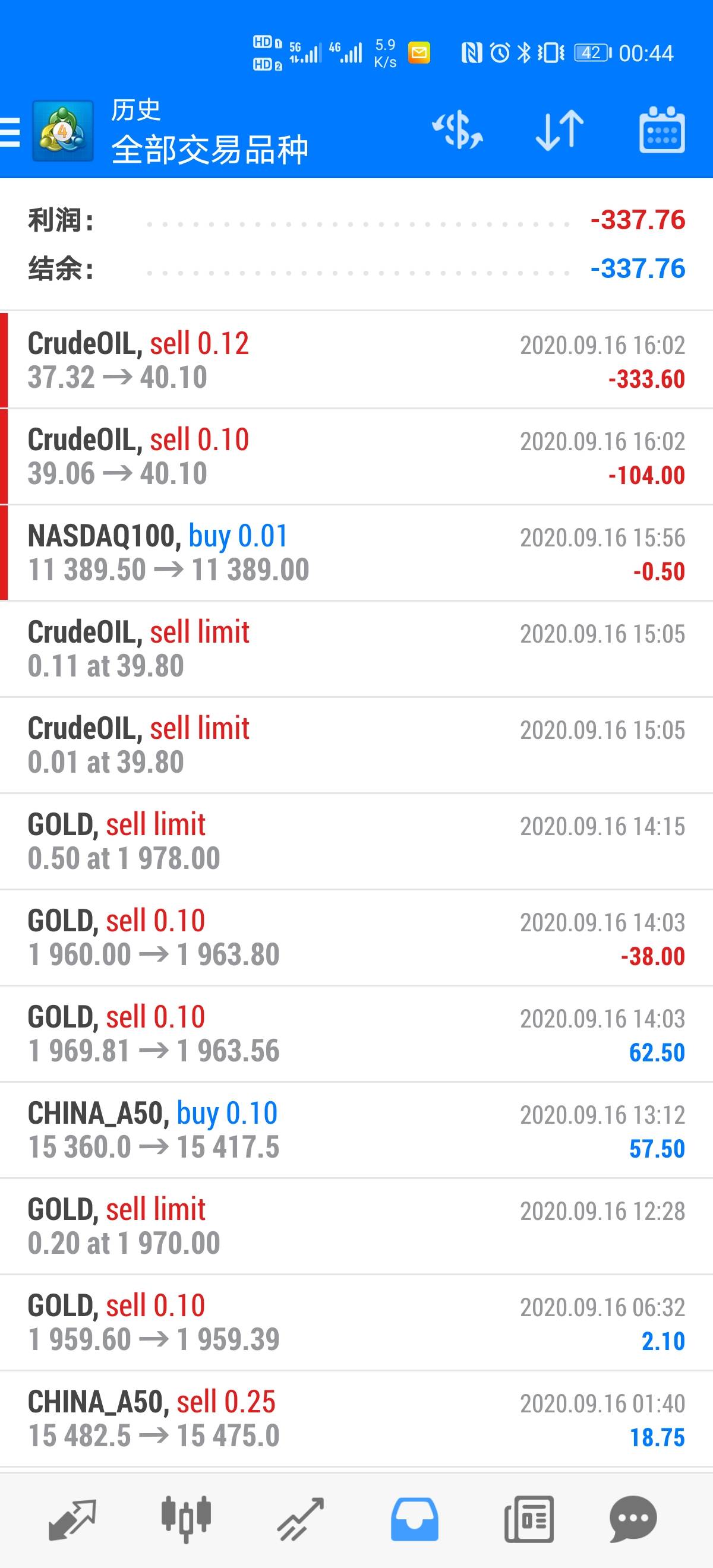The height and width of the screenshot is (1568, 713).
Task: Go to the News tab
Action: [x=528, y=1519]
